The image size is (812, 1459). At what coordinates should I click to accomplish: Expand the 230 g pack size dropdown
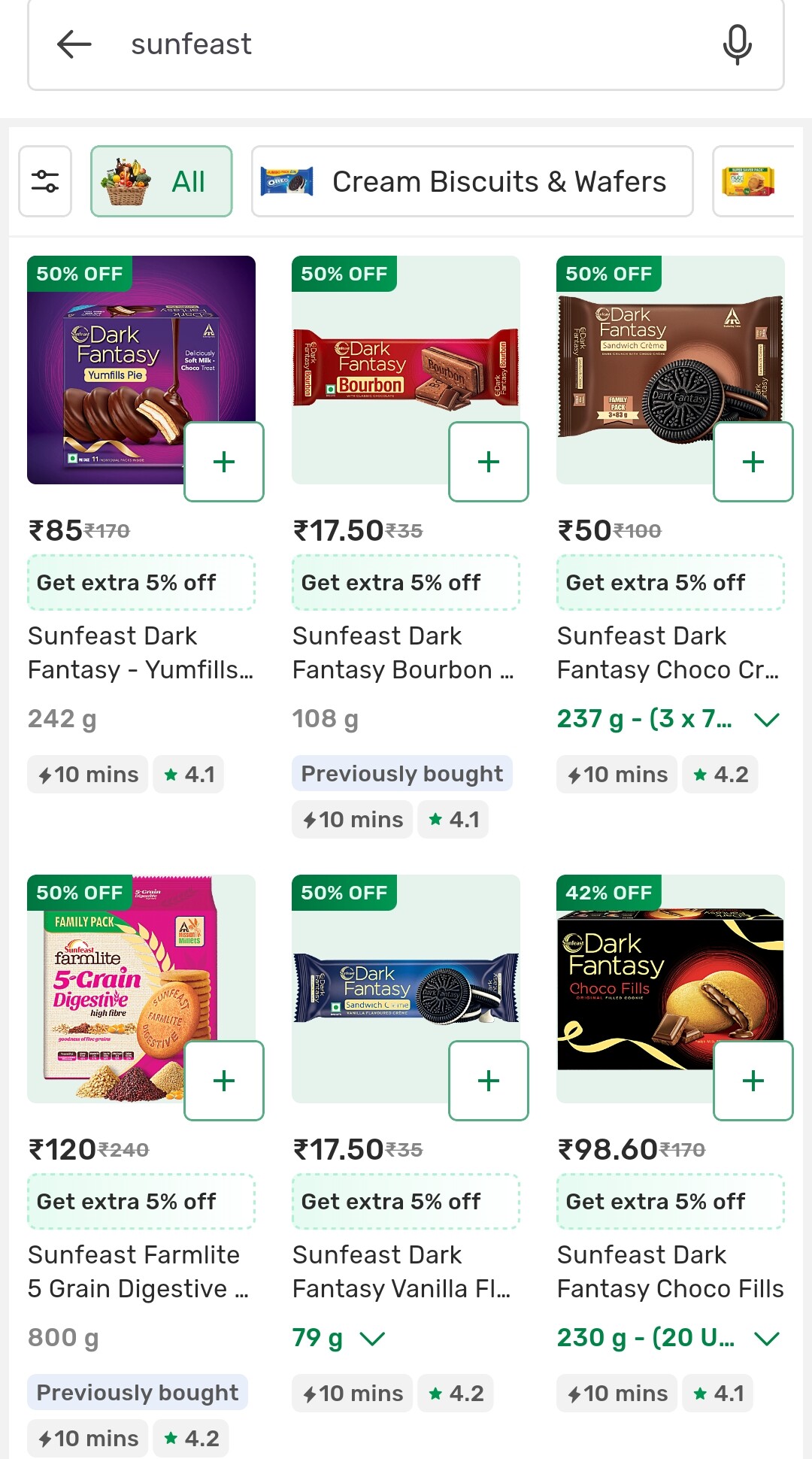point(669,1338)
